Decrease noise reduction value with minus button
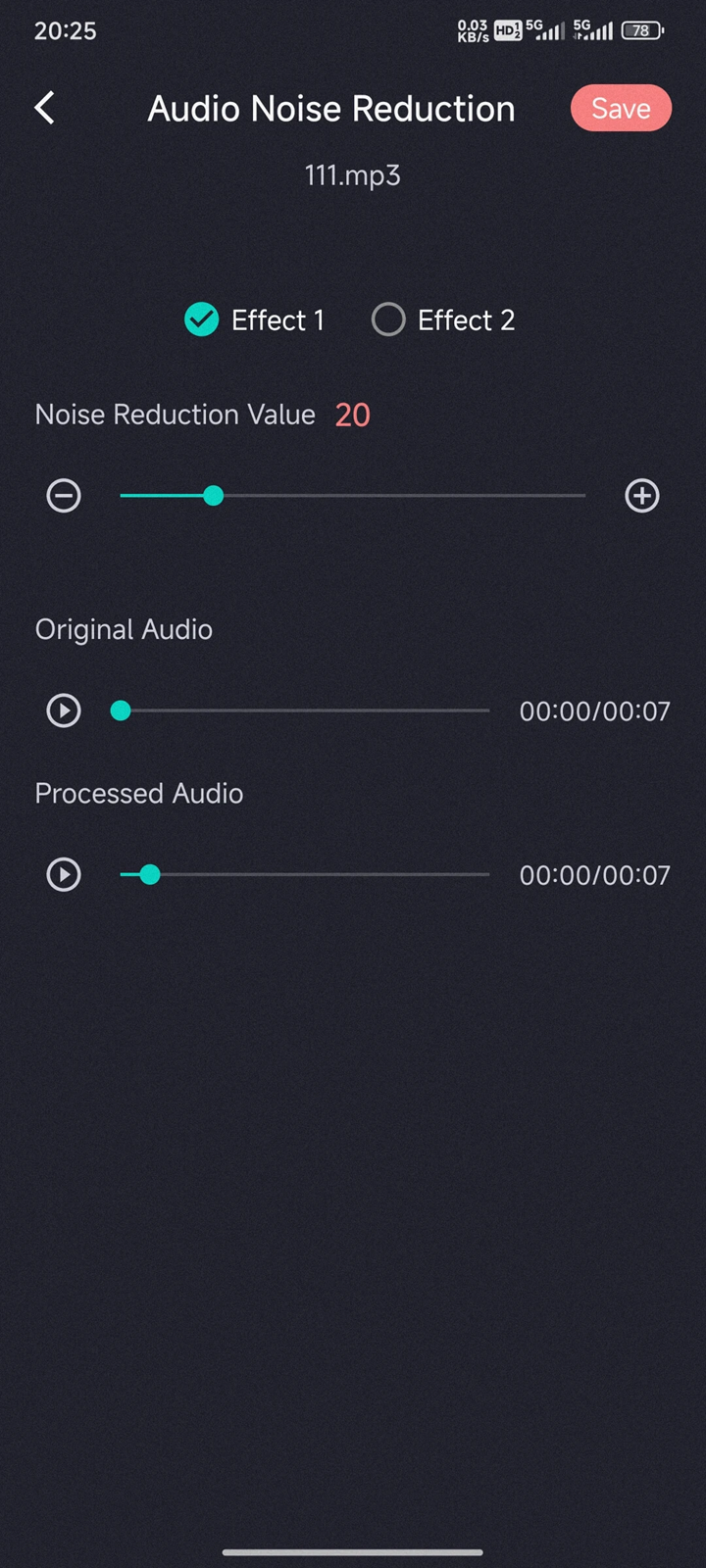The width and height of the screenshot is (706, 1568). pos(64,496)
